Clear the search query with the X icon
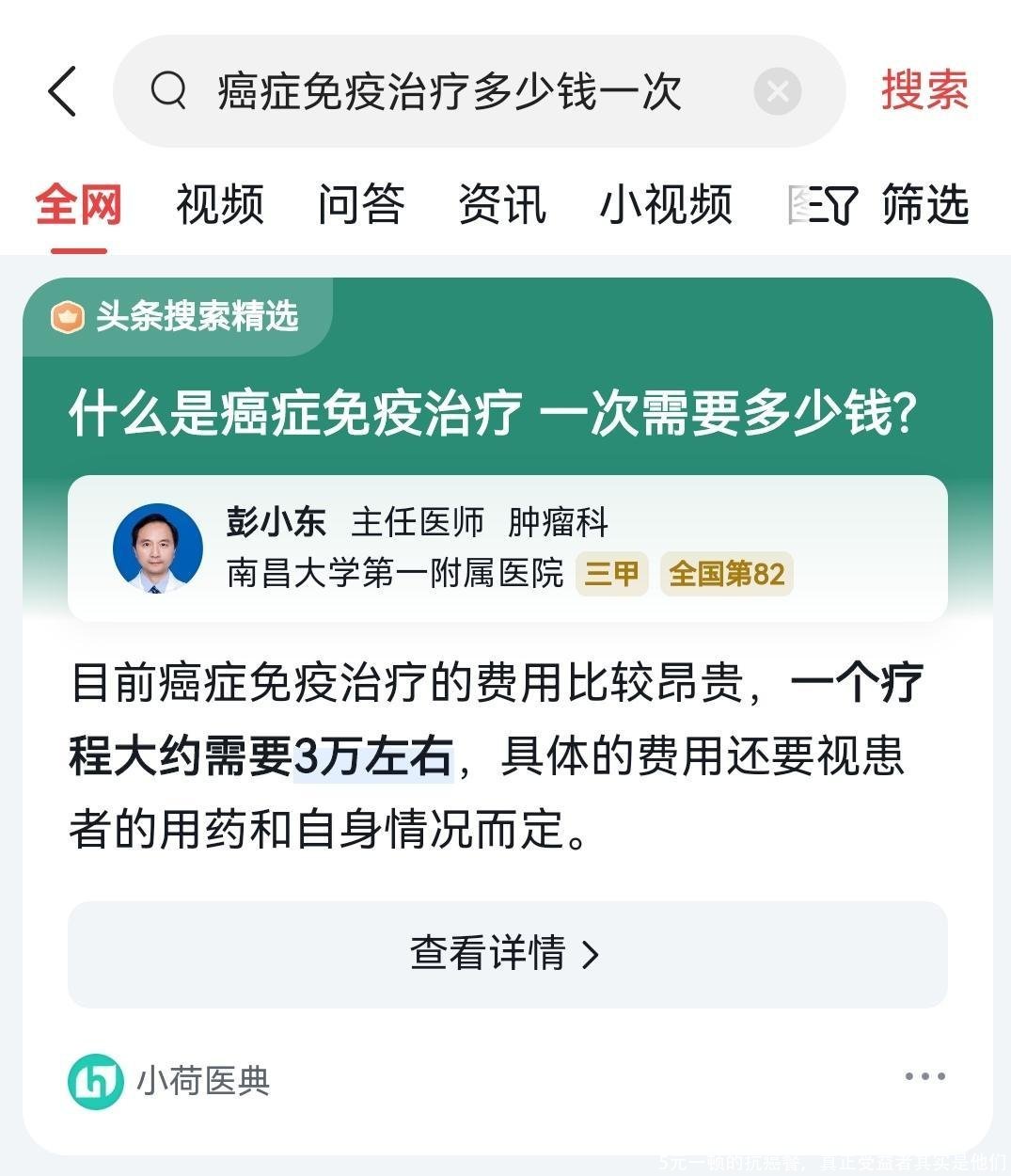The height and width of the screenshot is (1176, 1011). [777, 90]
